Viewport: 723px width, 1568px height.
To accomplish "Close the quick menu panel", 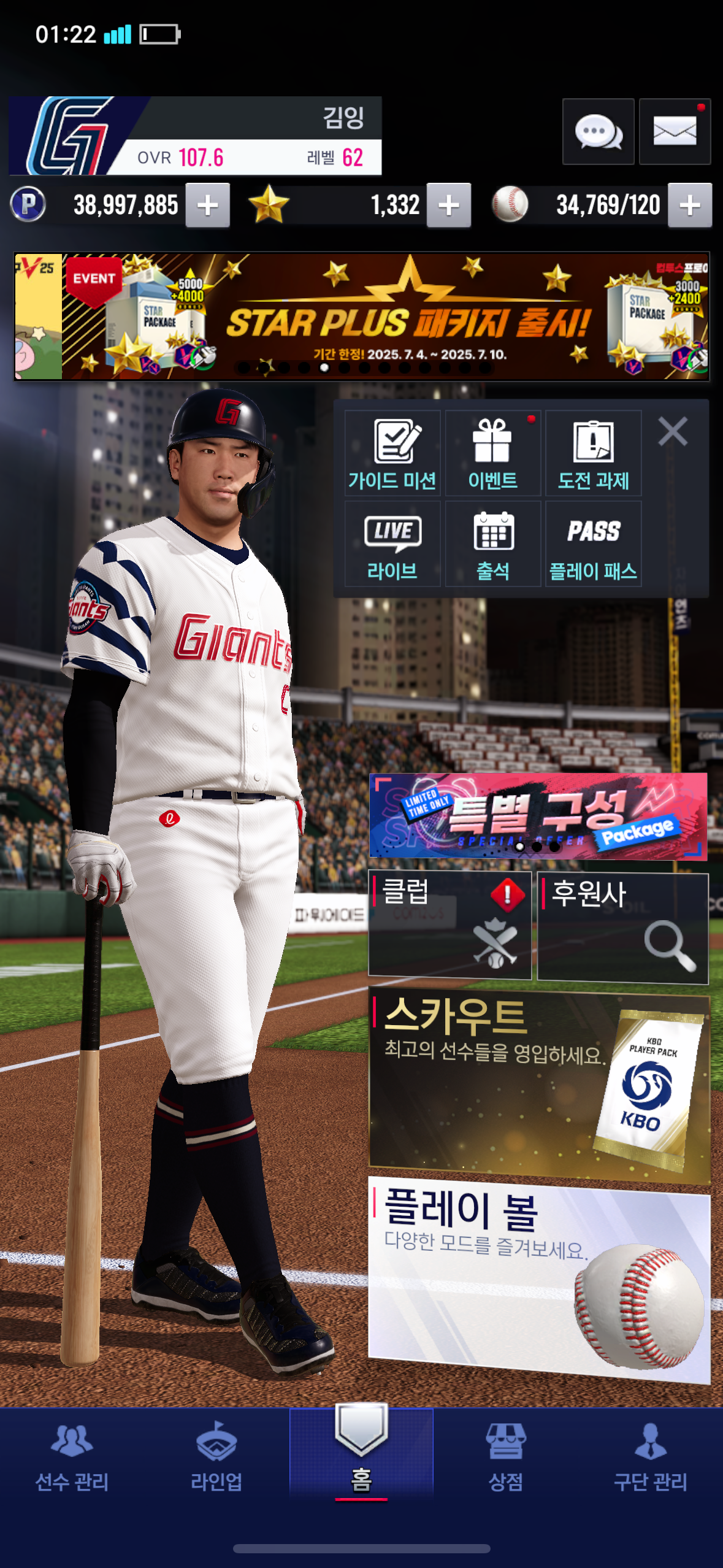I will [x=673, y=431].
